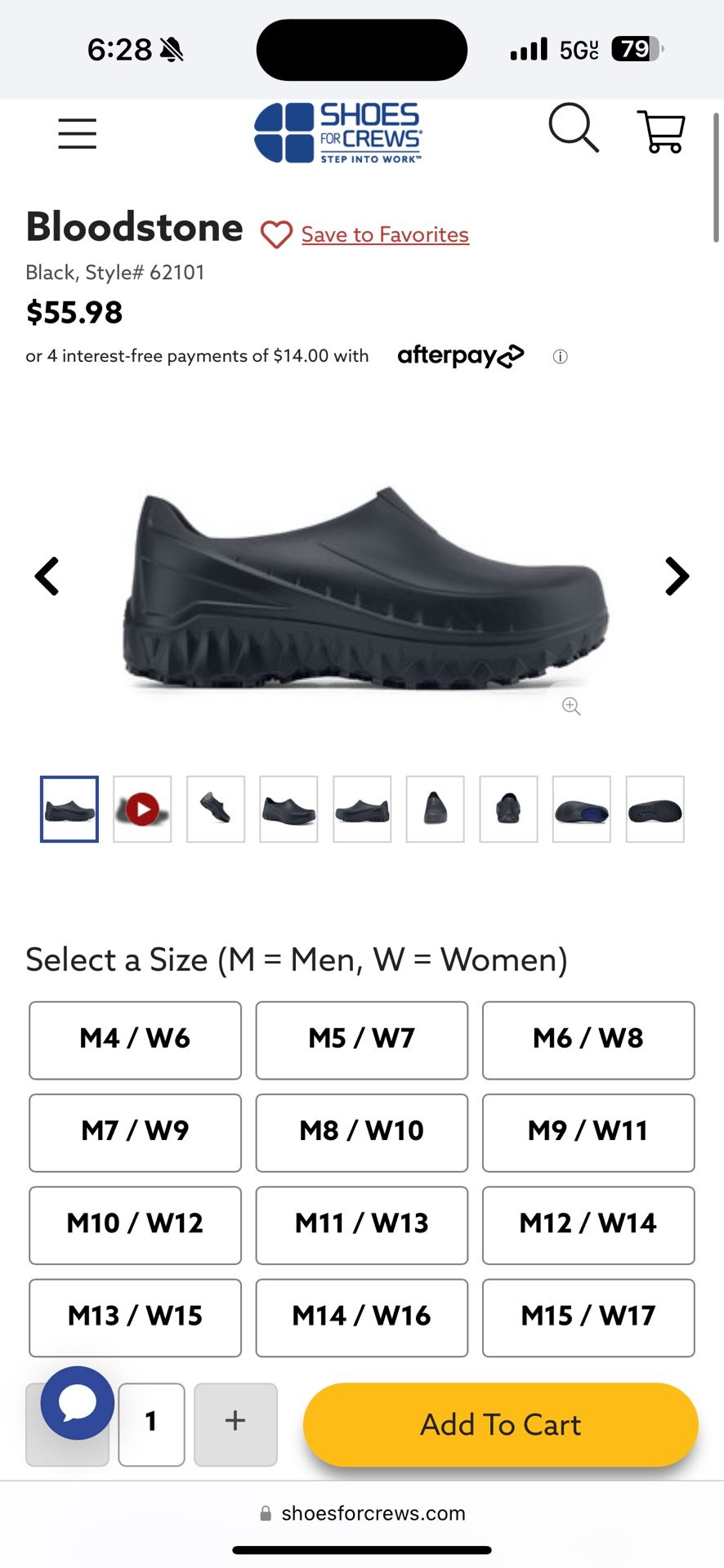Viewport: 724px width, 1568px height.
Task: Open the live chat bubble
Action: (78, 1403)
